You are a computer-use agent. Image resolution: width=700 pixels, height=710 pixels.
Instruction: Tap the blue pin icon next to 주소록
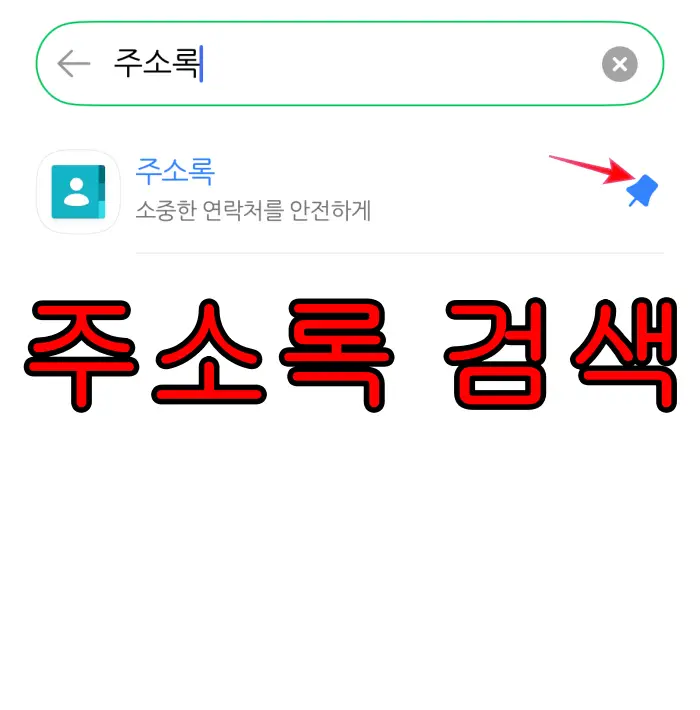[x=641, y=190]
